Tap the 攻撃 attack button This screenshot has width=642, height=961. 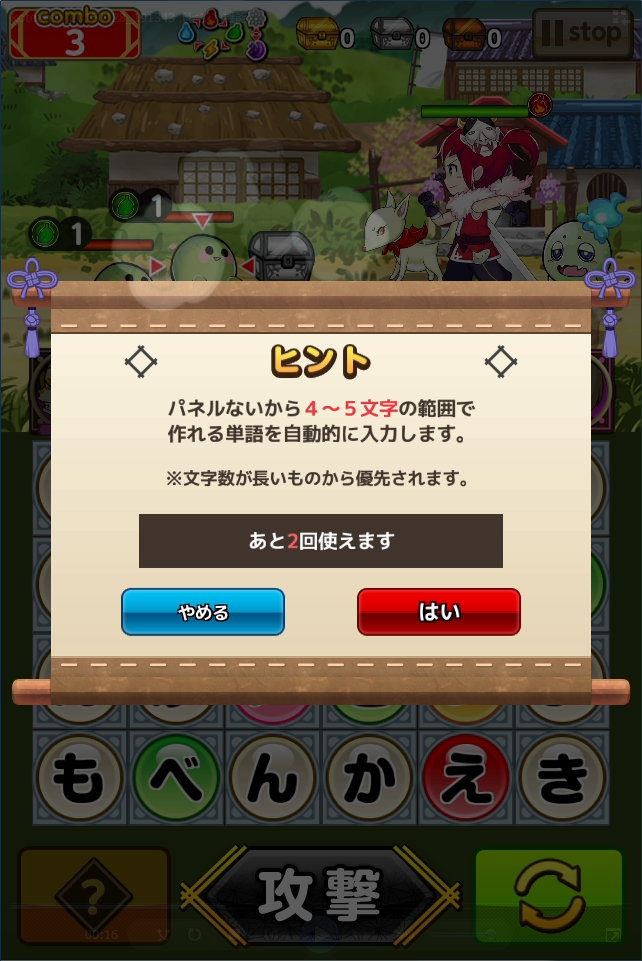click(320, 893)
